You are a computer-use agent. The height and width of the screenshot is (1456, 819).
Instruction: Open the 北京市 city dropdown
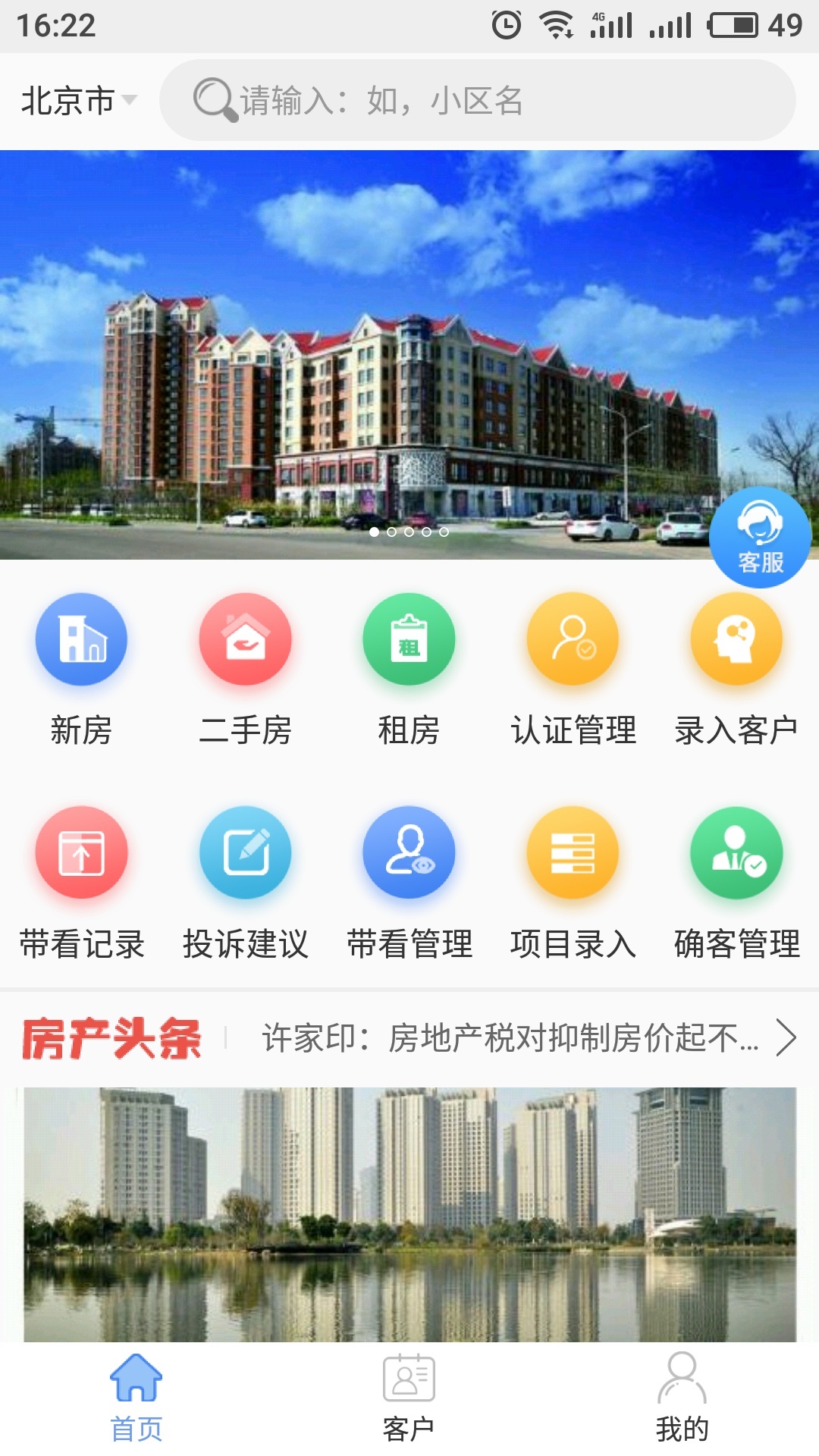coord(79,101)
